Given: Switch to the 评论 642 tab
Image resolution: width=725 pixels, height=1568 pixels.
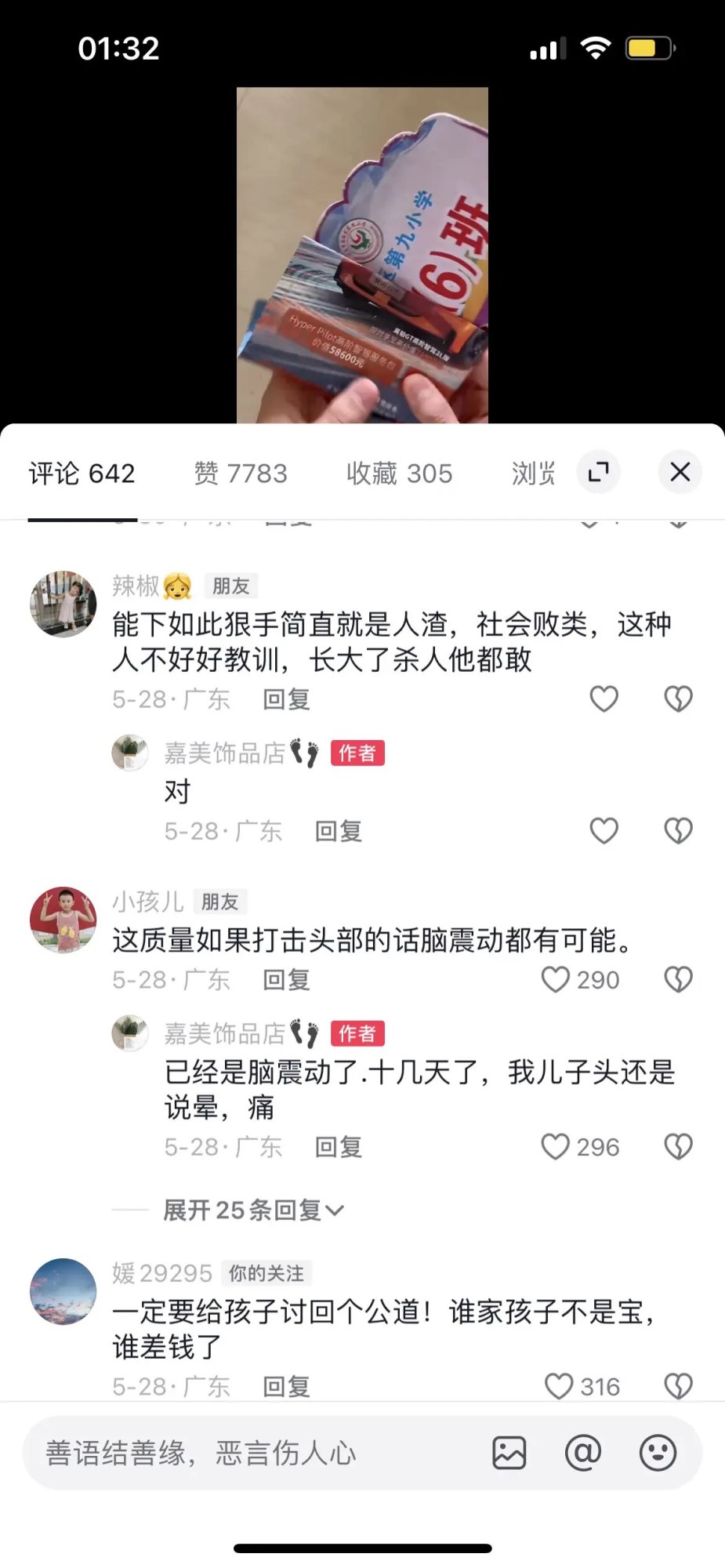Looking at the screenshot, I should point(82,474).
